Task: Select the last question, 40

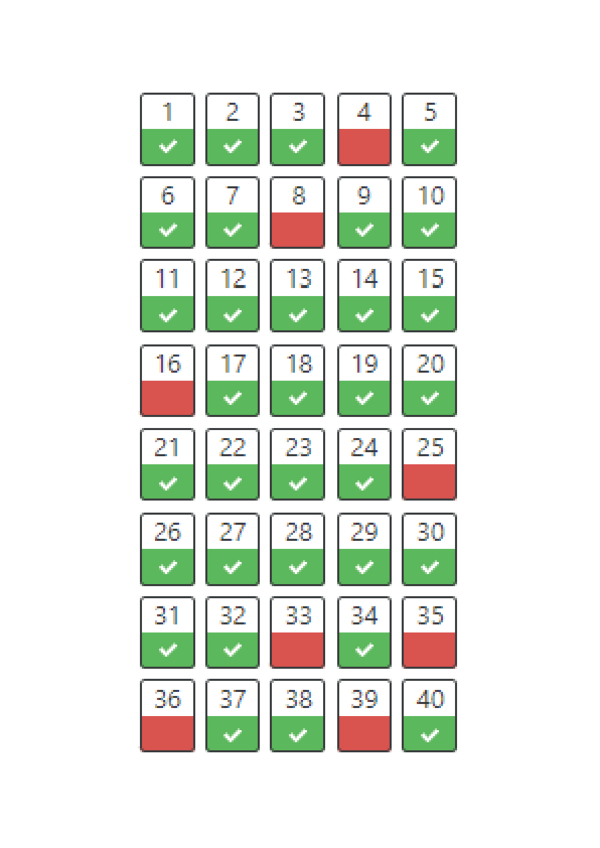Action: tap(430, 716)
